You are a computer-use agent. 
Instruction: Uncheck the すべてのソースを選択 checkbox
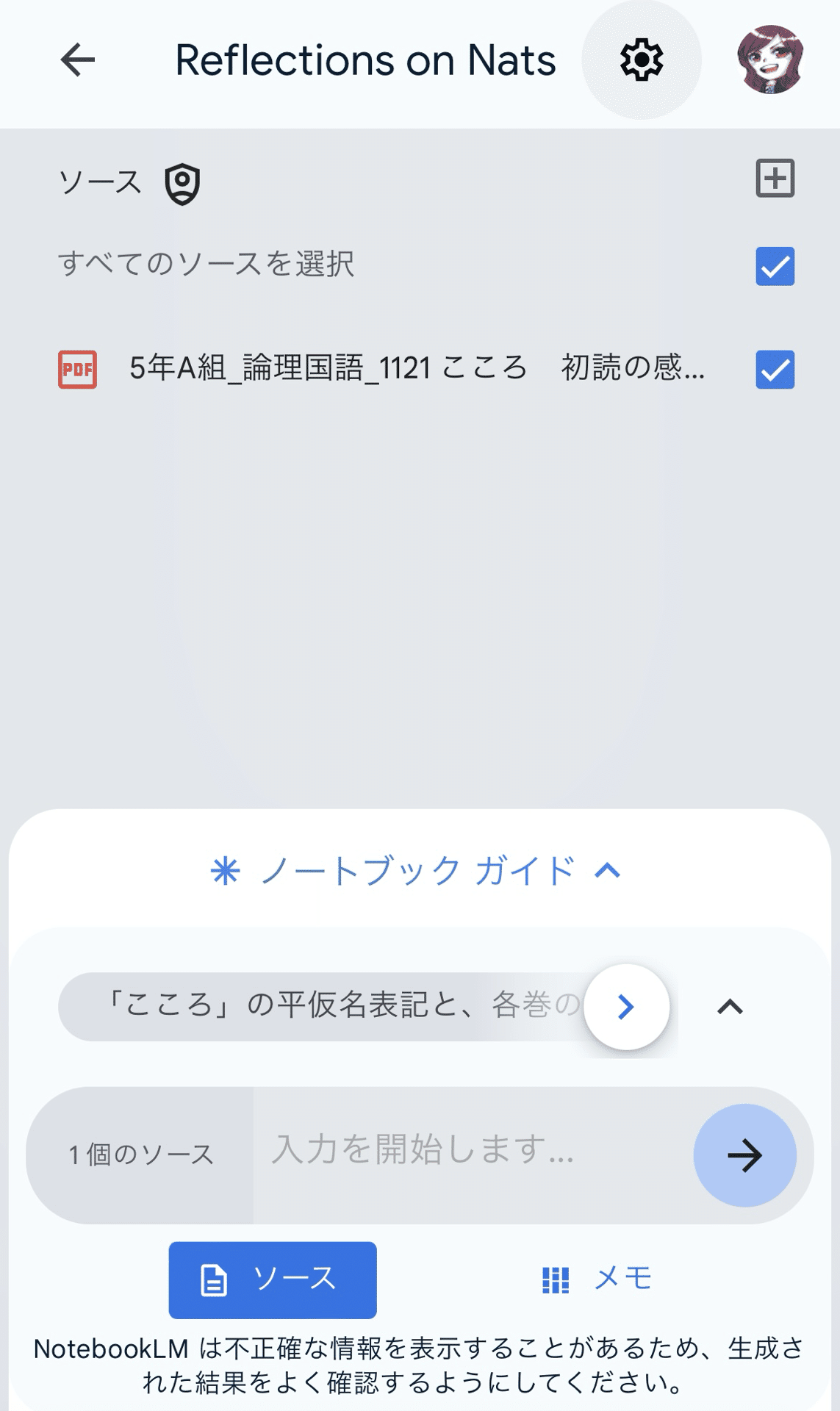[775, 266]
